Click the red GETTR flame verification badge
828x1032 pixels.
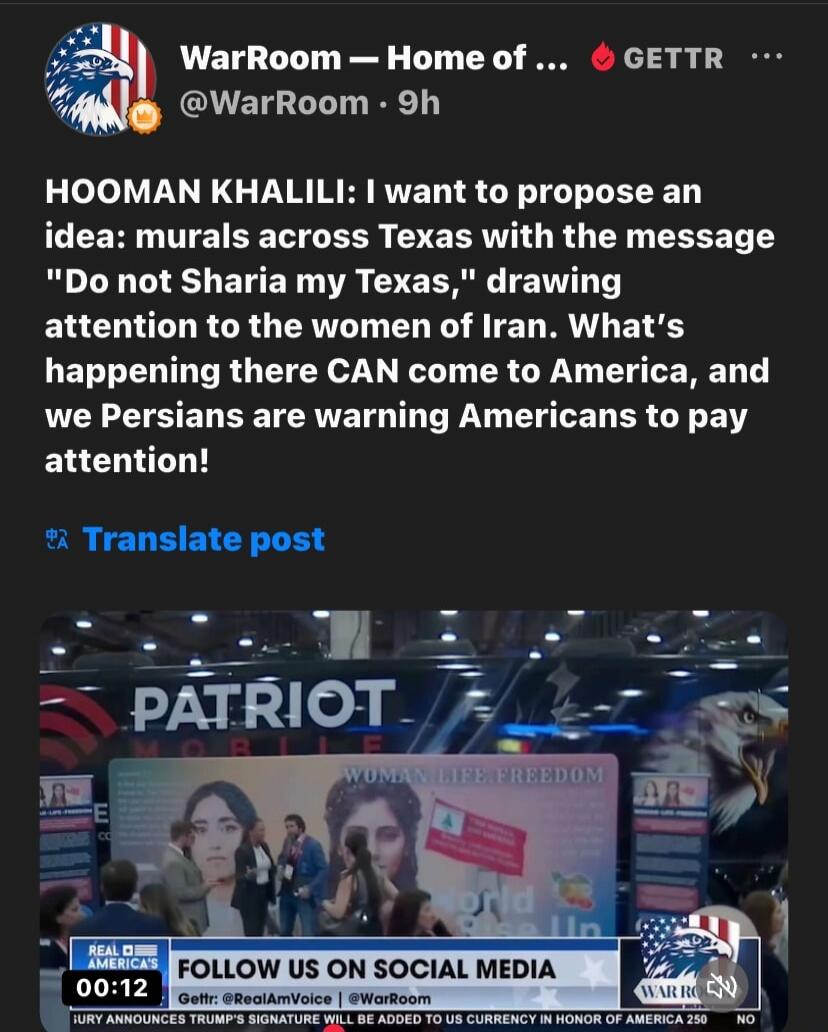pyautogui.click(x=603, y=57)
